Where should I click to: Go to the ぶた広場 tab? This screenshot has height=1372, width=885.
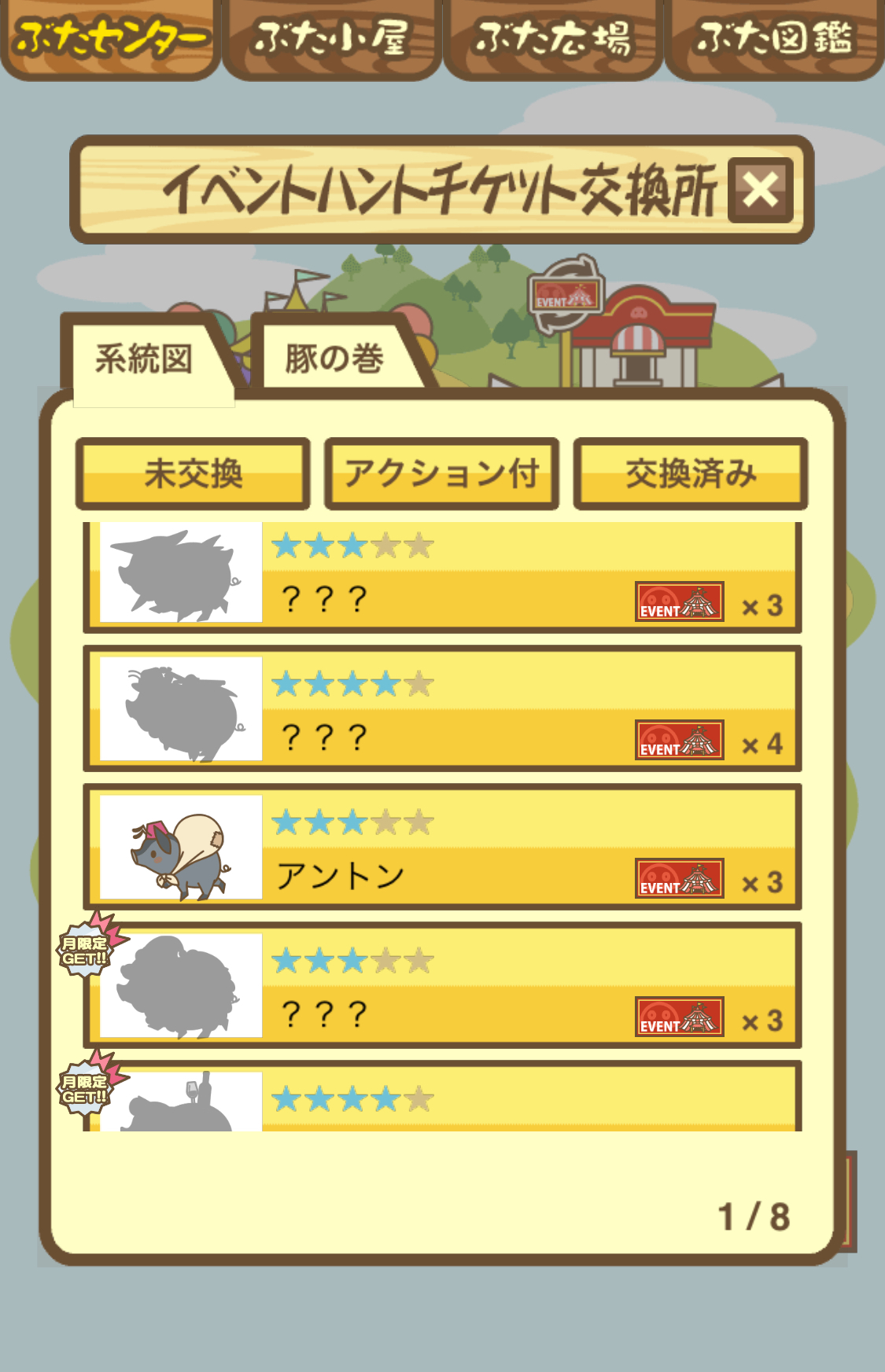click(553, 38)
